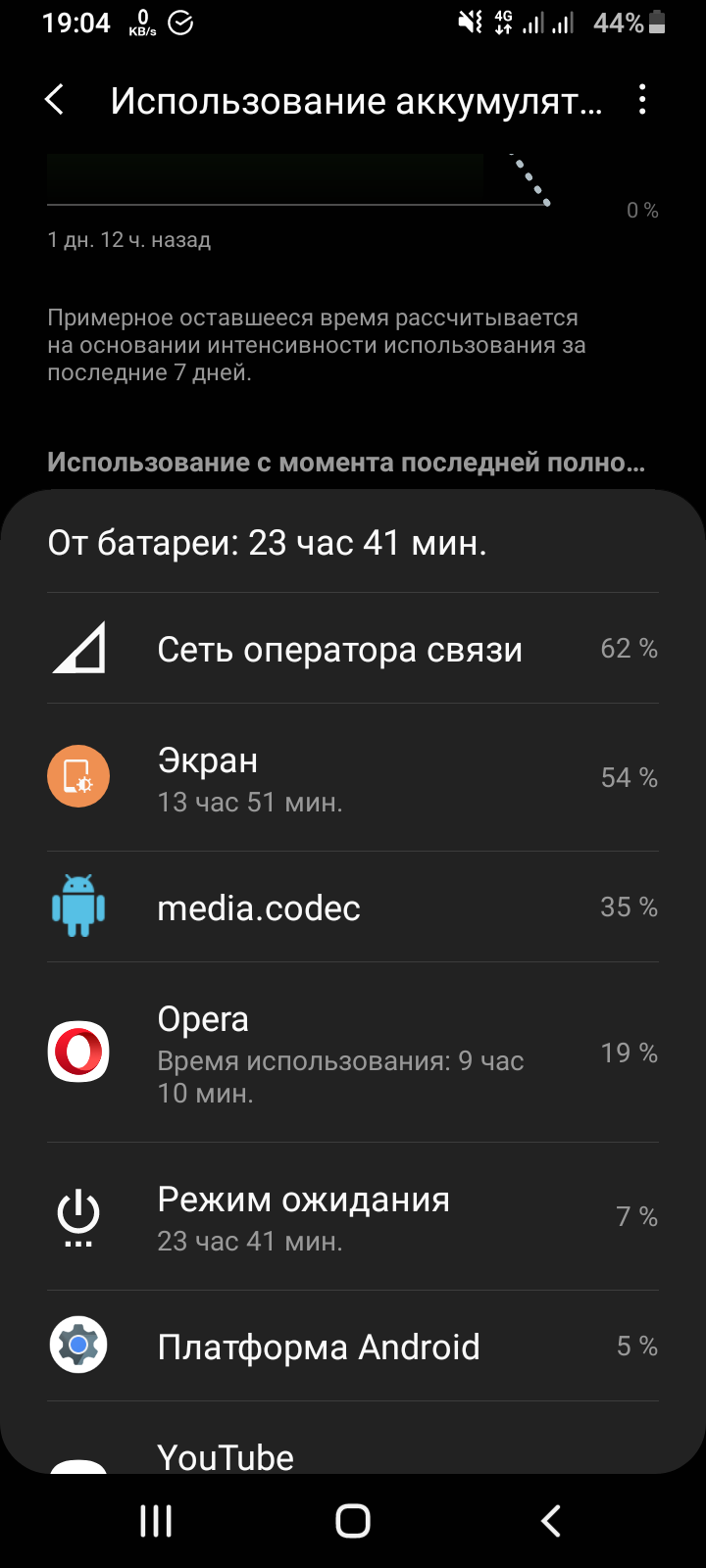Viewport: 706px width, 1568px height.
Task: Open Платформа Android usage row
Action: pyautogui.click(x=353, y=1347)
